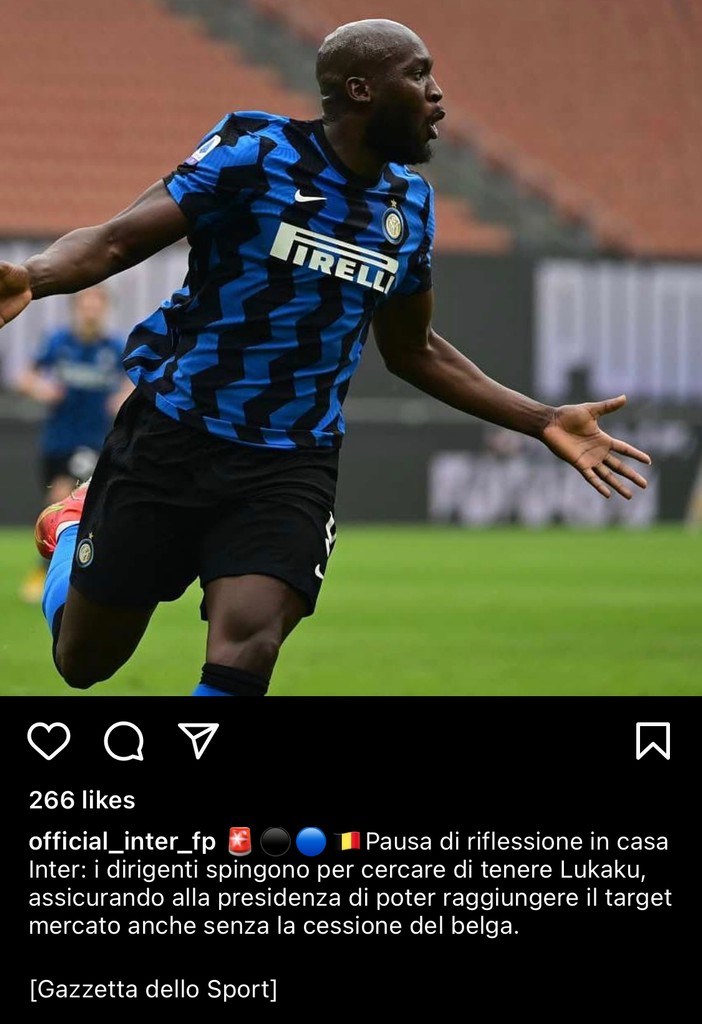The height and width of the screenshot is (1024, 702).
Task: Open the comments on this post
Action: 123,741
